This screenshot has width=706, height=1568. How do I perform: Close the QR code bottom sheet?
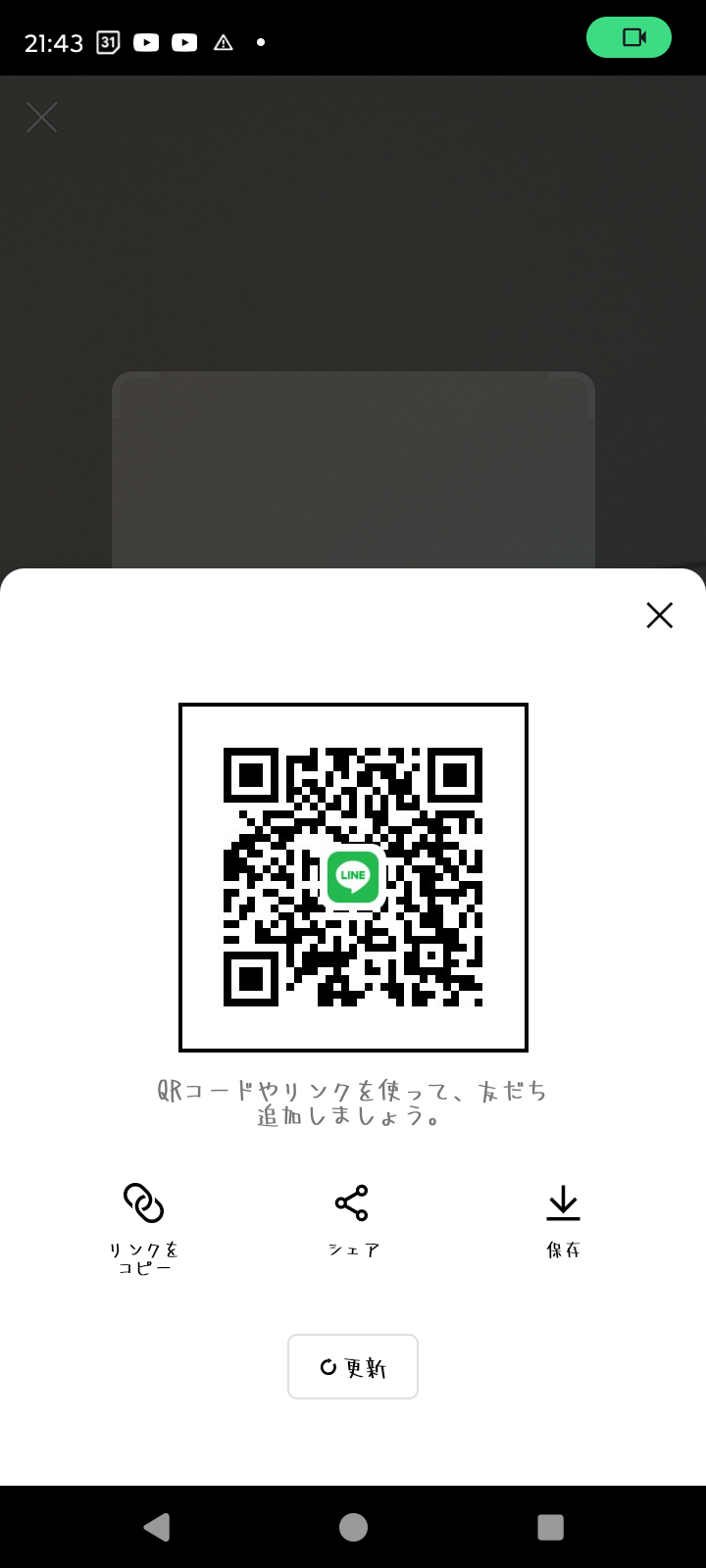659,615
